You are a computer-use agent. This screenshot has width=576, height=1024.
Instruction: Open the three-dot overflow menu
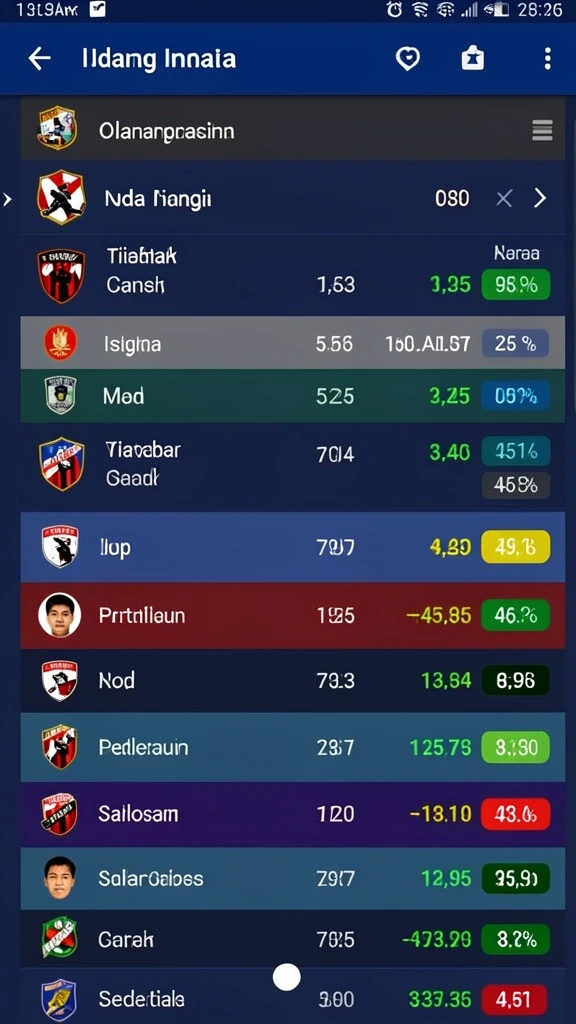point(547,59)
